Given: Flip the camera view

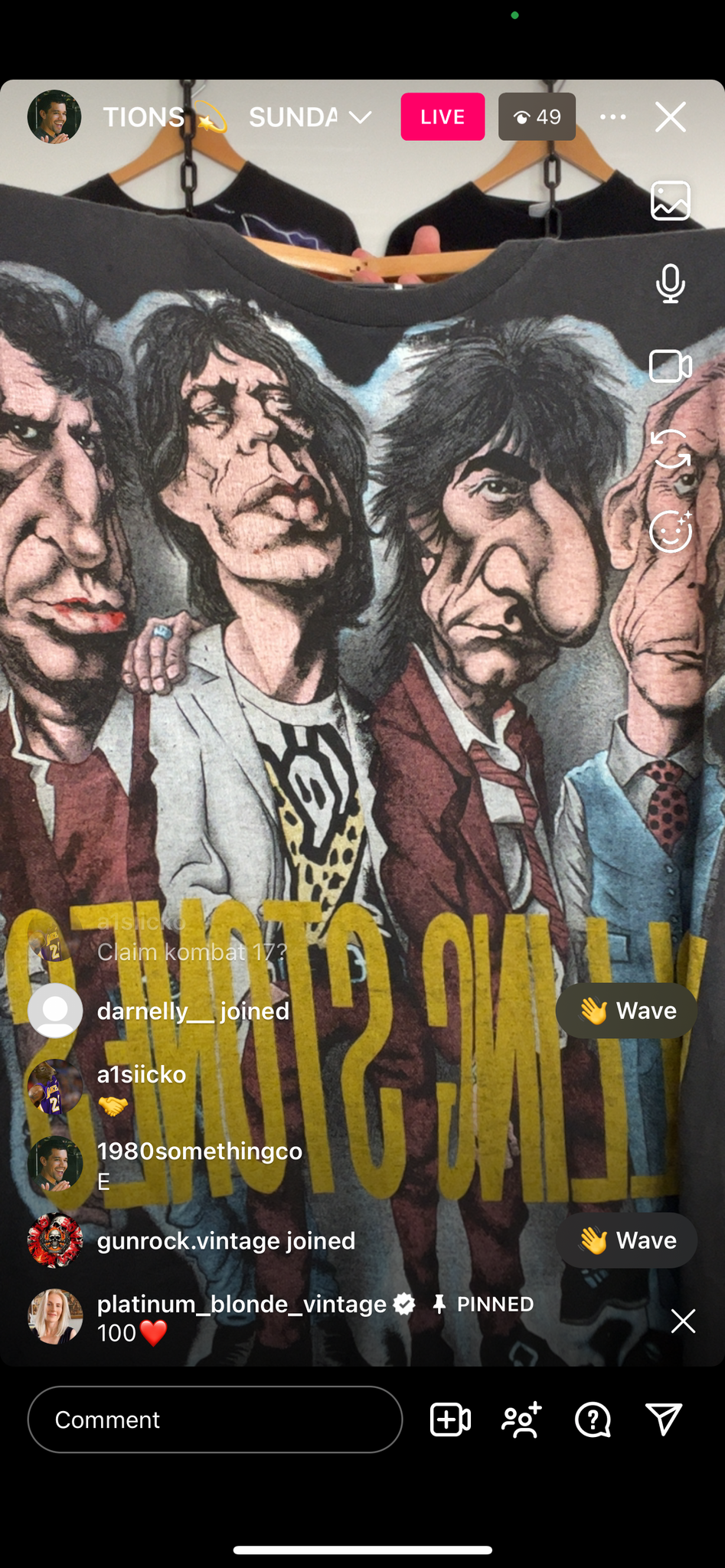Looking at the screenshot, I should click(x=671, y=449).
